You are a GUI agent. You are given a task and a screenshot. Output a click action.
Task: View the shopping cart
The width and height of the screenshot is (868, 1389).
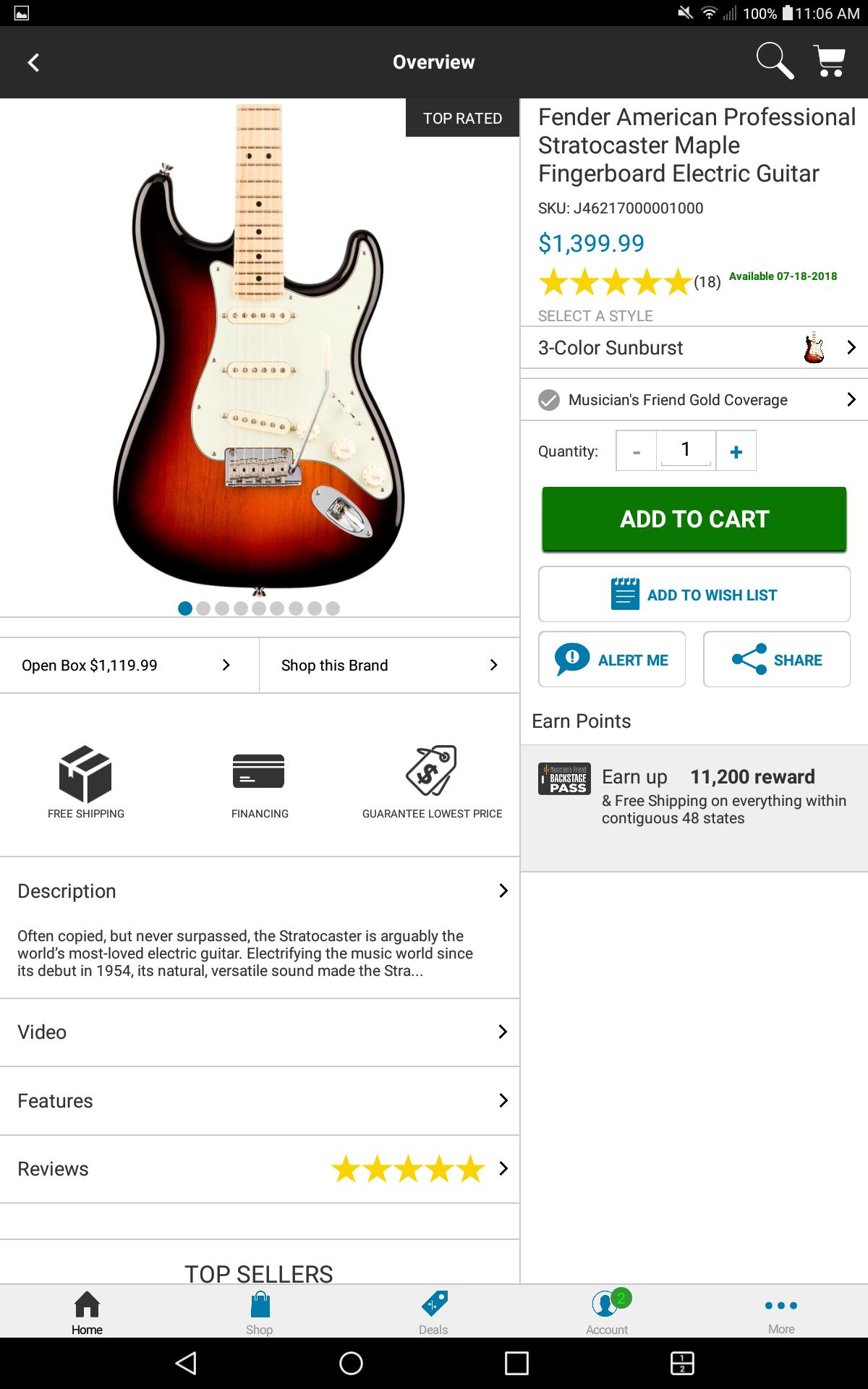coord(830,61)
